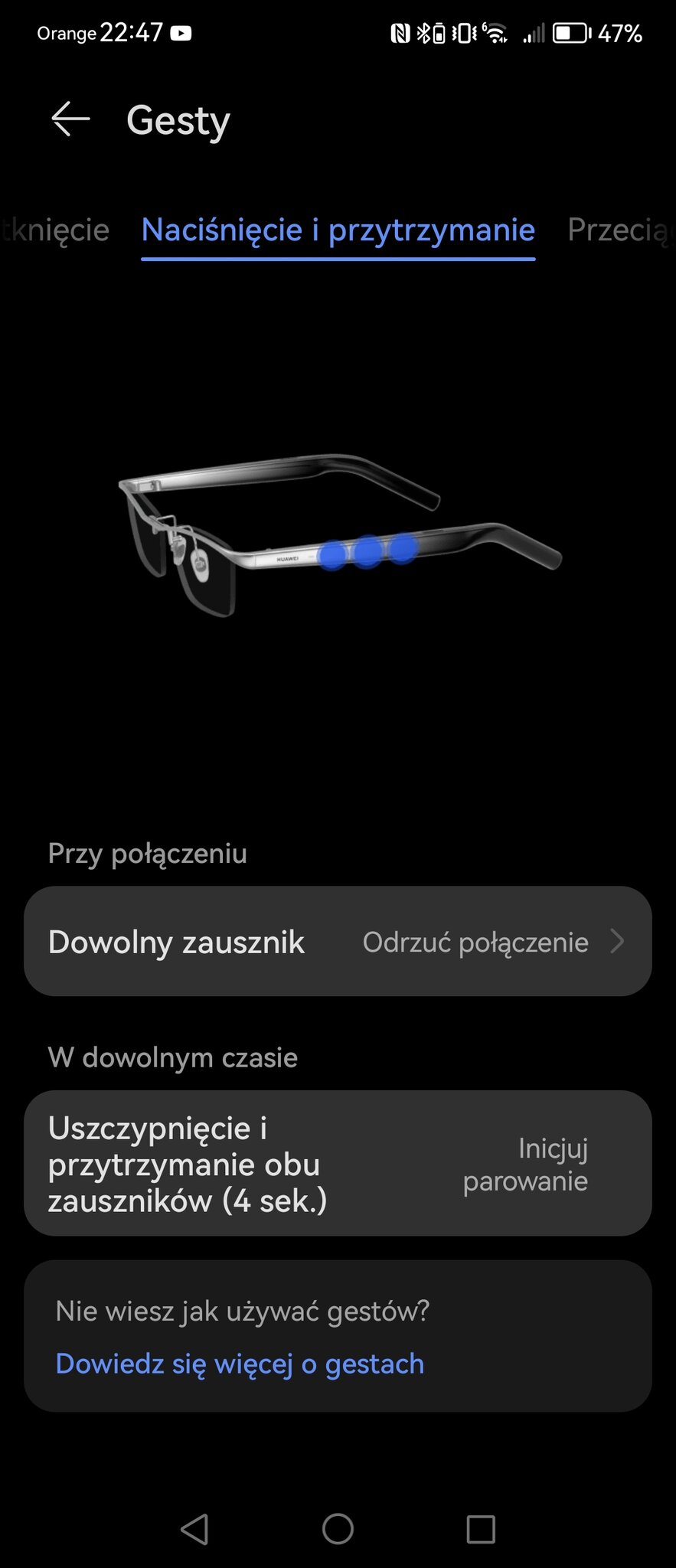Open recent apps from the navigation bar
676x1568 pixels.
481,1529
